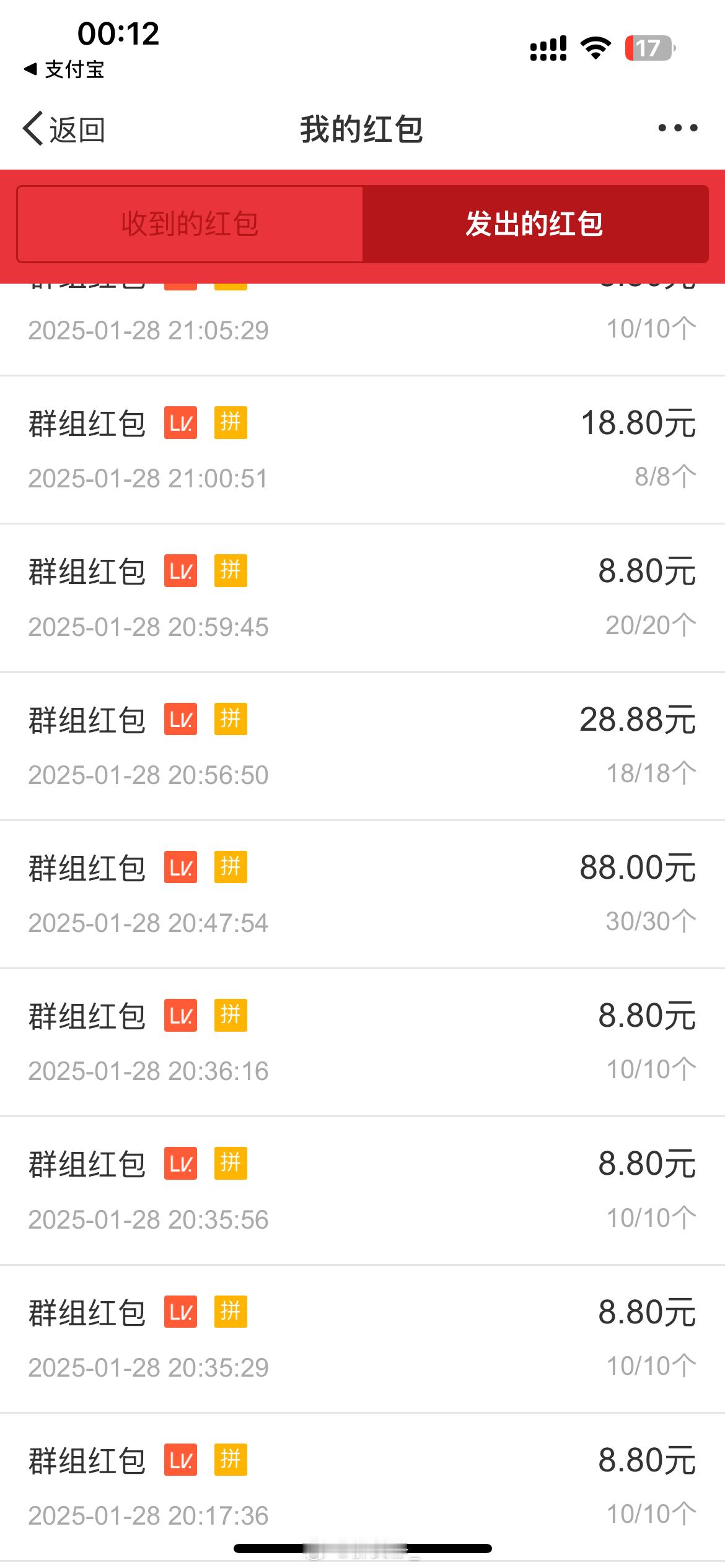Open red packet sent at 20:36:16
The image size is (725, 1568).
[x=362, y=1043]
